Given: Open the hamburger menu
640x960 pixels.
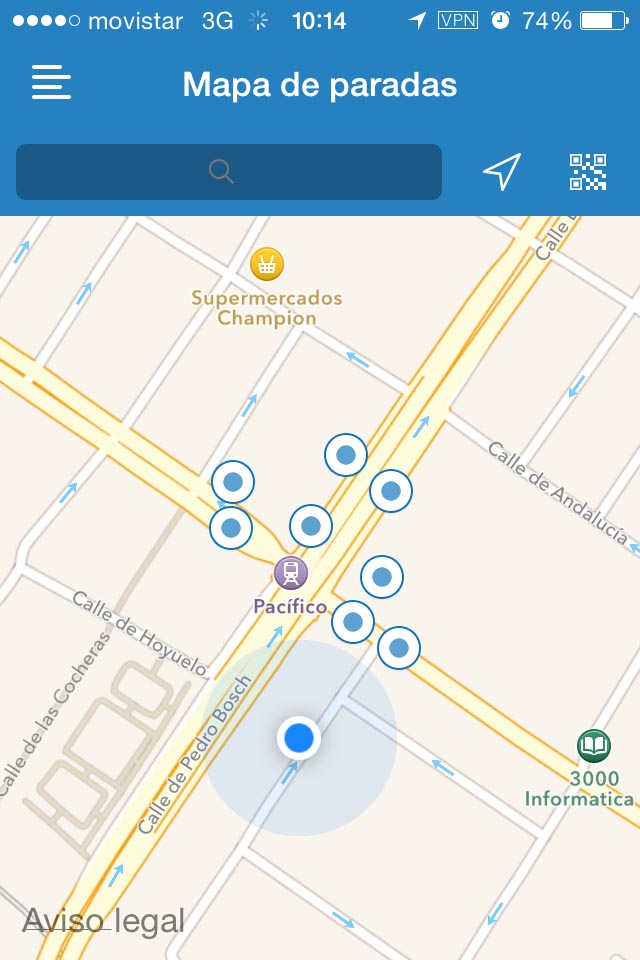Looking at the screenshot, I should 51,82.
